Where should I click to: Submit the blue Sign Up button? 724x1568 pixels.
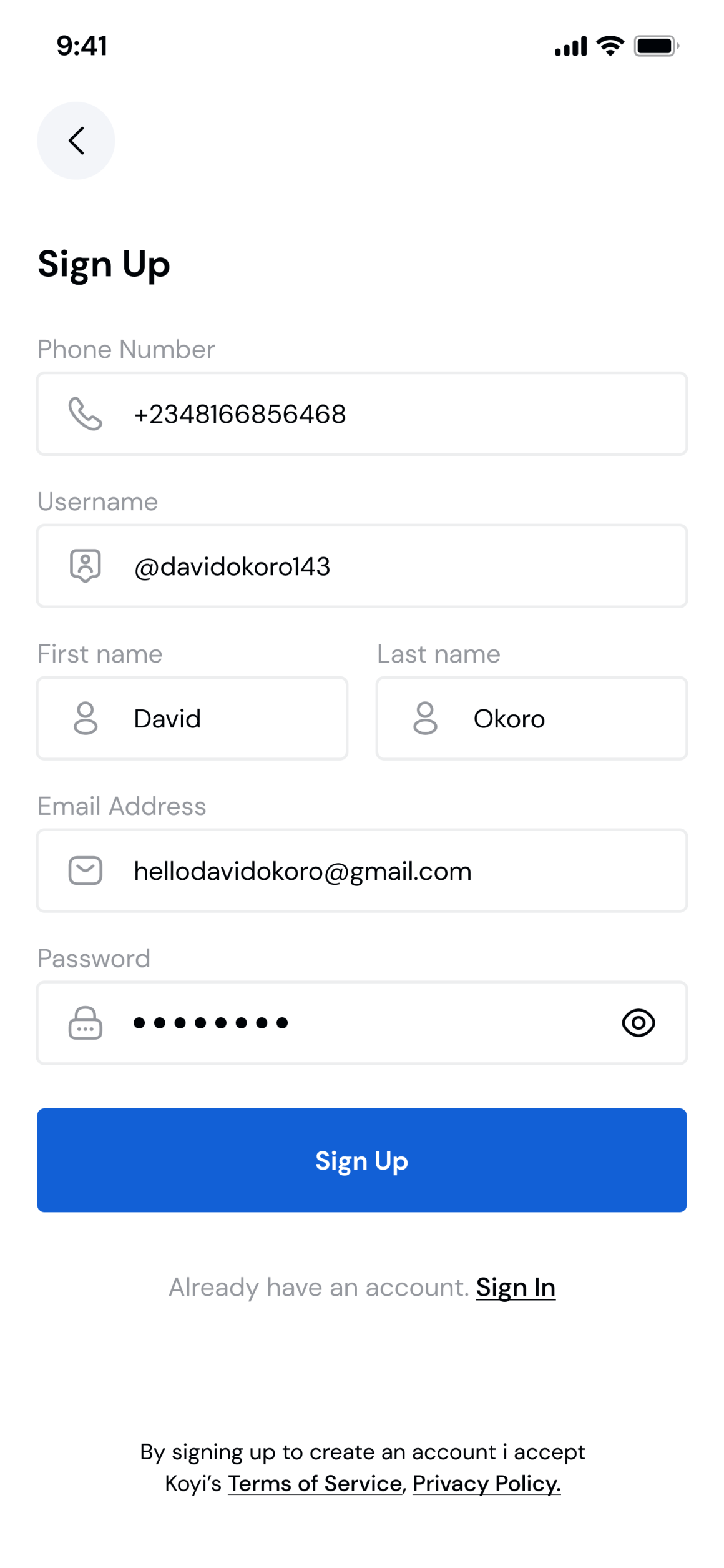tap(362, 1160)
